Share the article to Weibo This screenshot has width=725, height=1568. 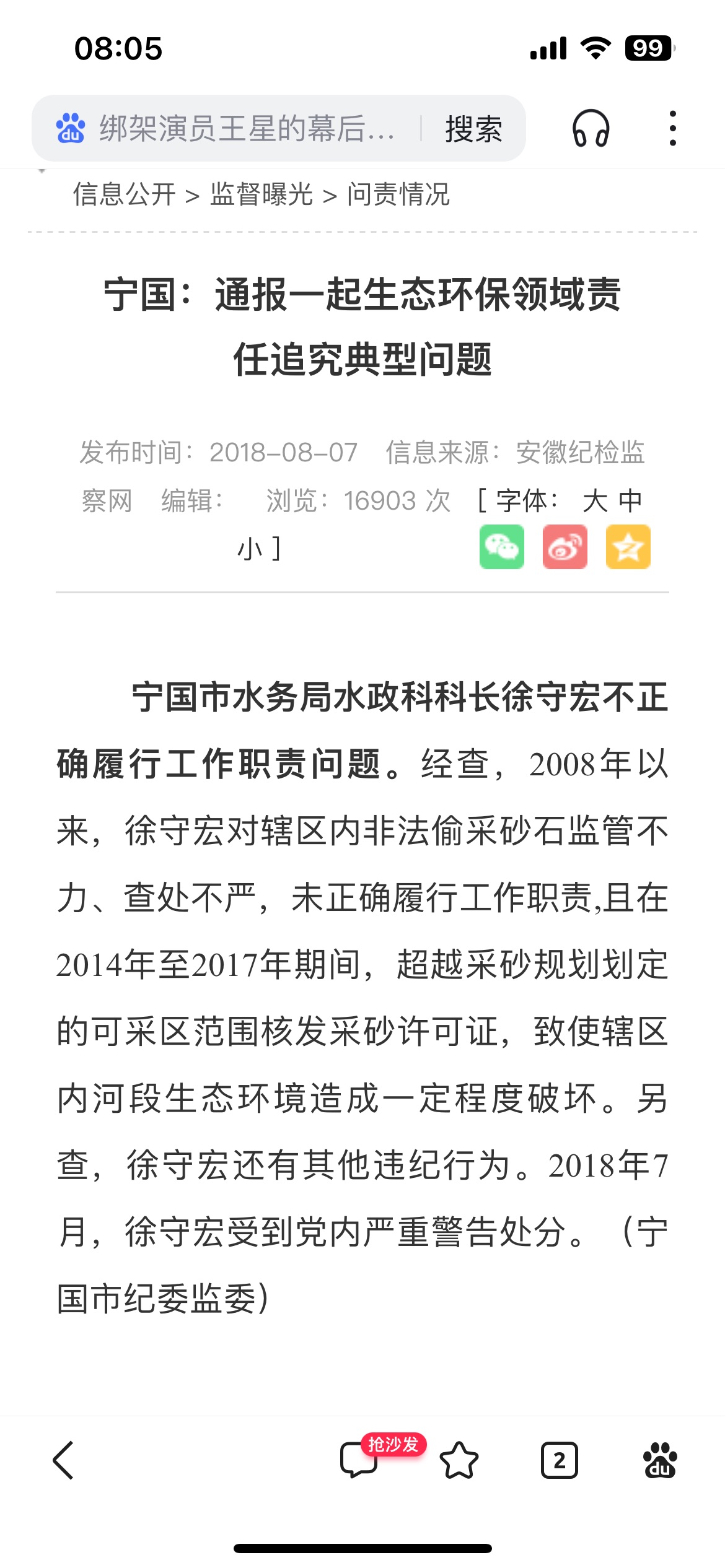(x=565, y=547)
